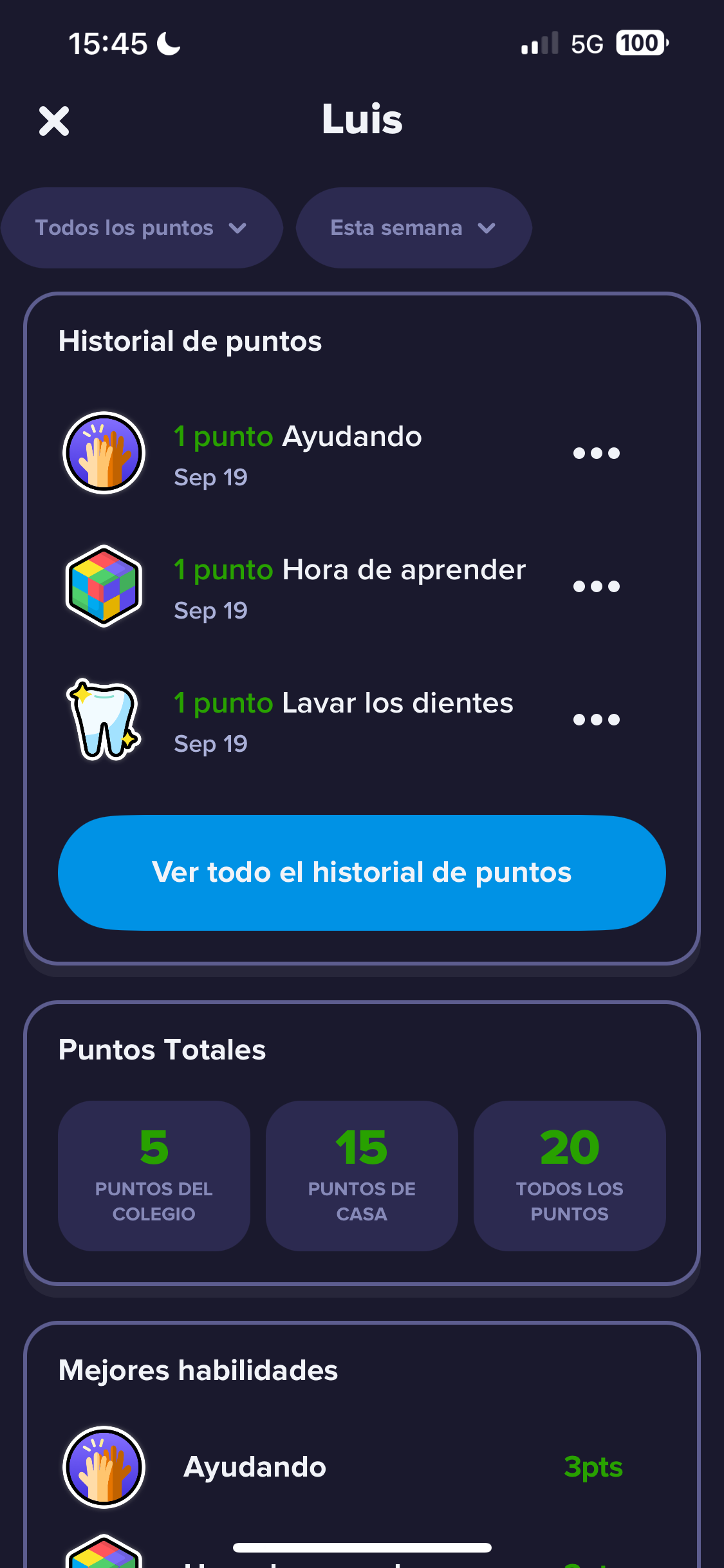The width and height of the screenshot is (724, 1568).
Task: Open options for the Ayudando point entry
Action: (596, 452)
